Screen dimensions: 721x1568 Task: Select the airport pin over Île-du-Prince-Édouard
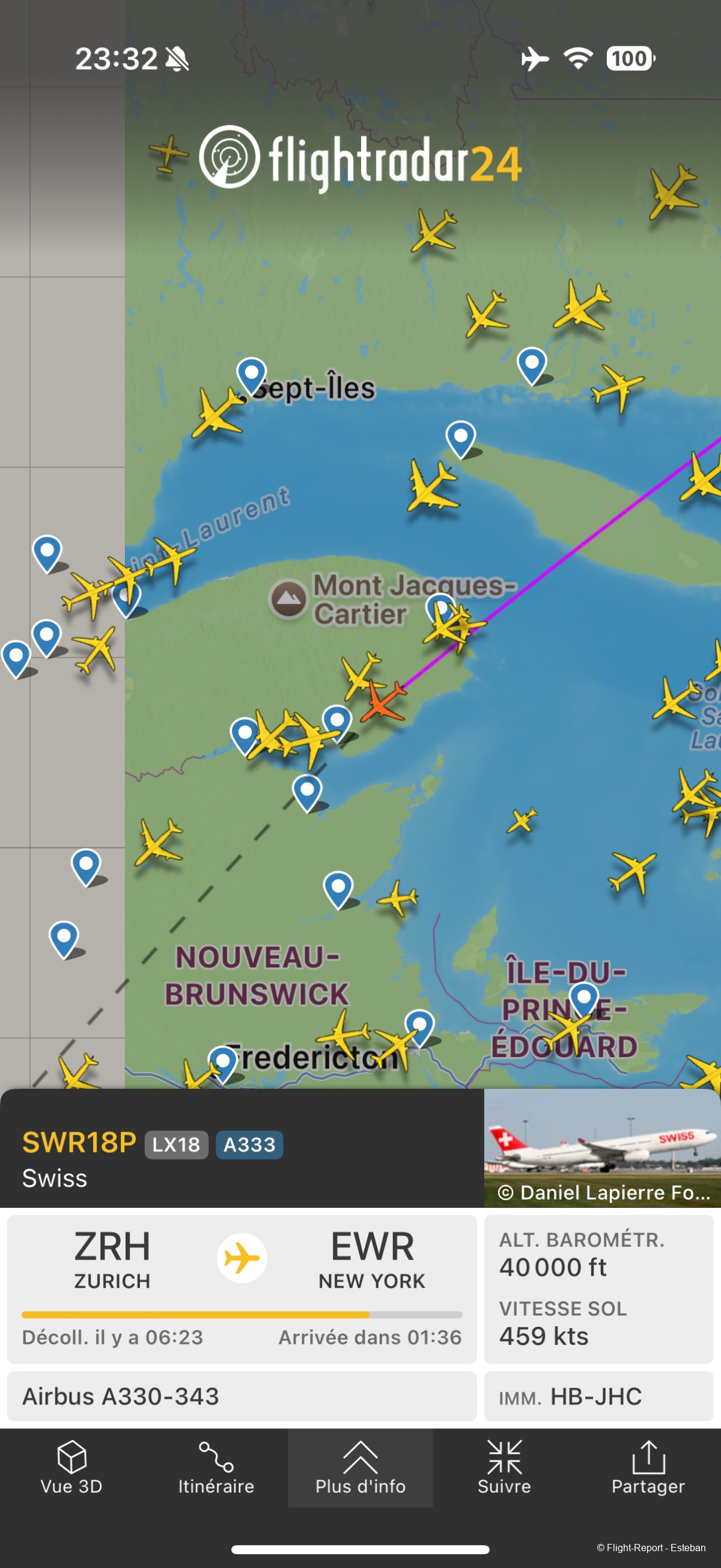pyautogui.click(x=584, y=997)
